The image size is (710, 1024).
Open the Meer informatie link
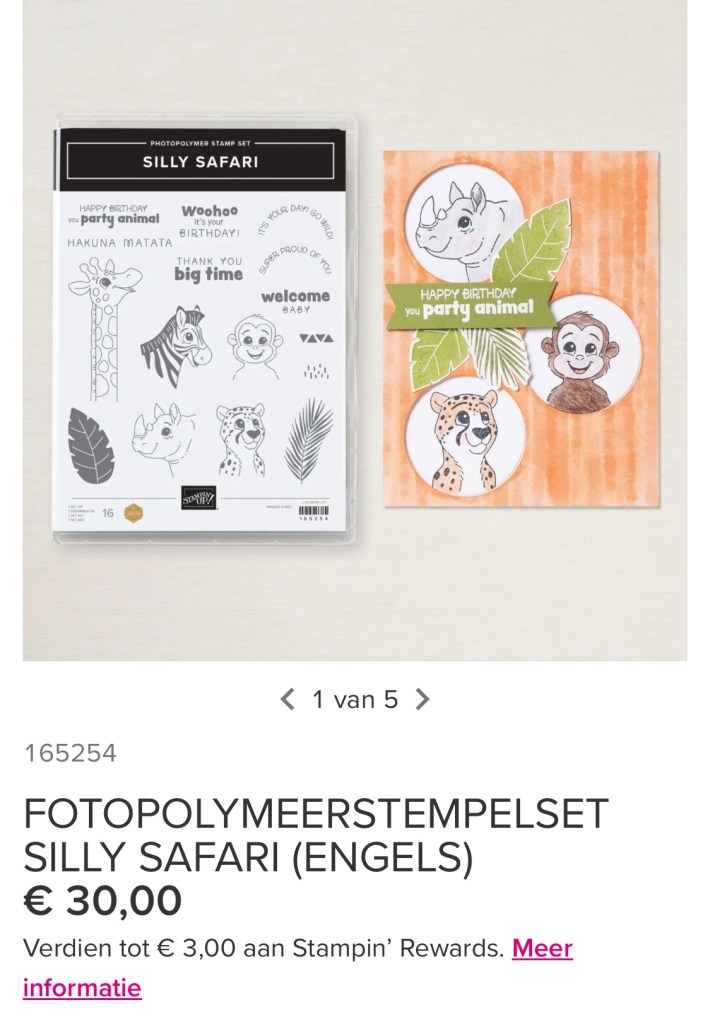[x=542, y=948]
